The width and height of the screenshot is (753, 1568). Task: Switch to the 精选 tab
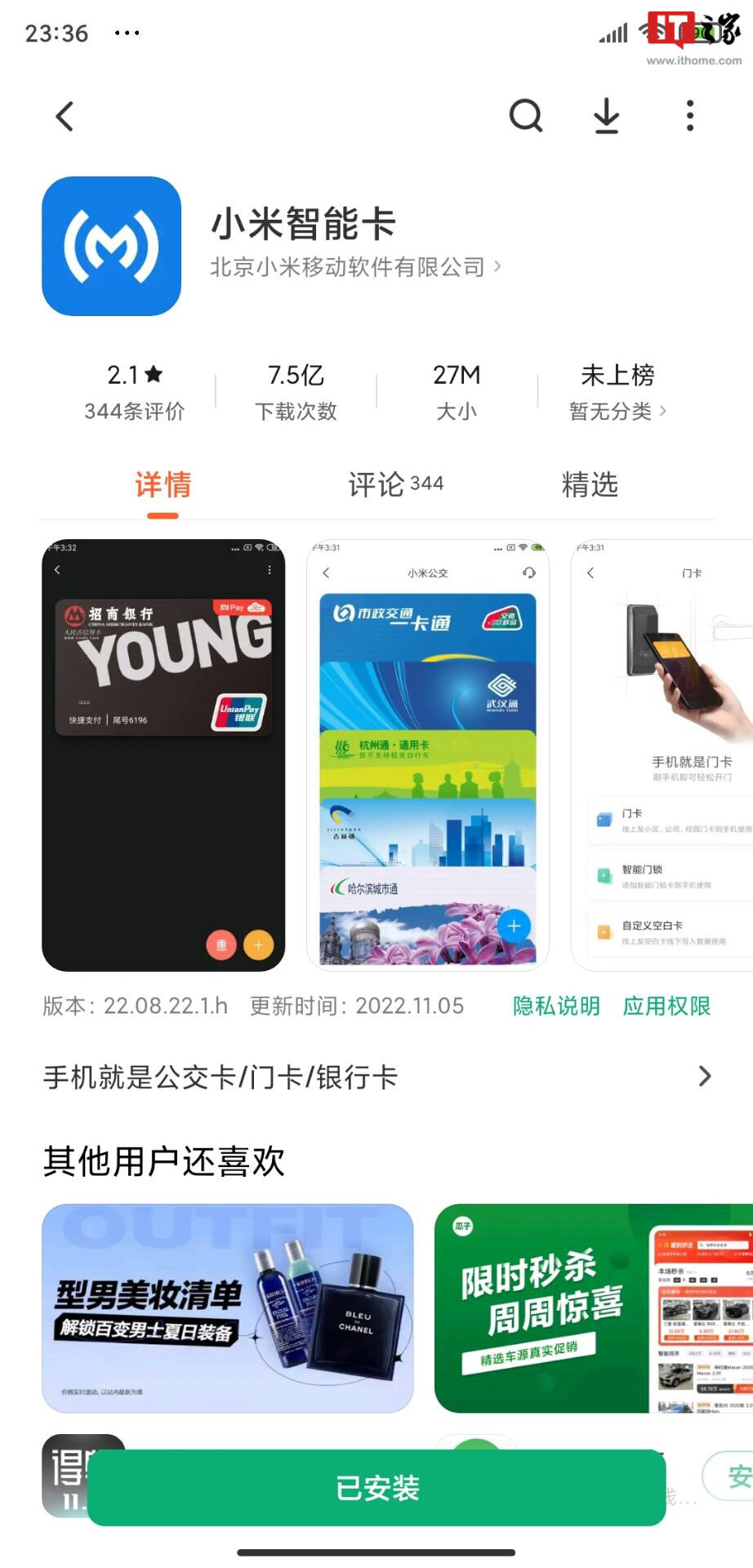589,484
